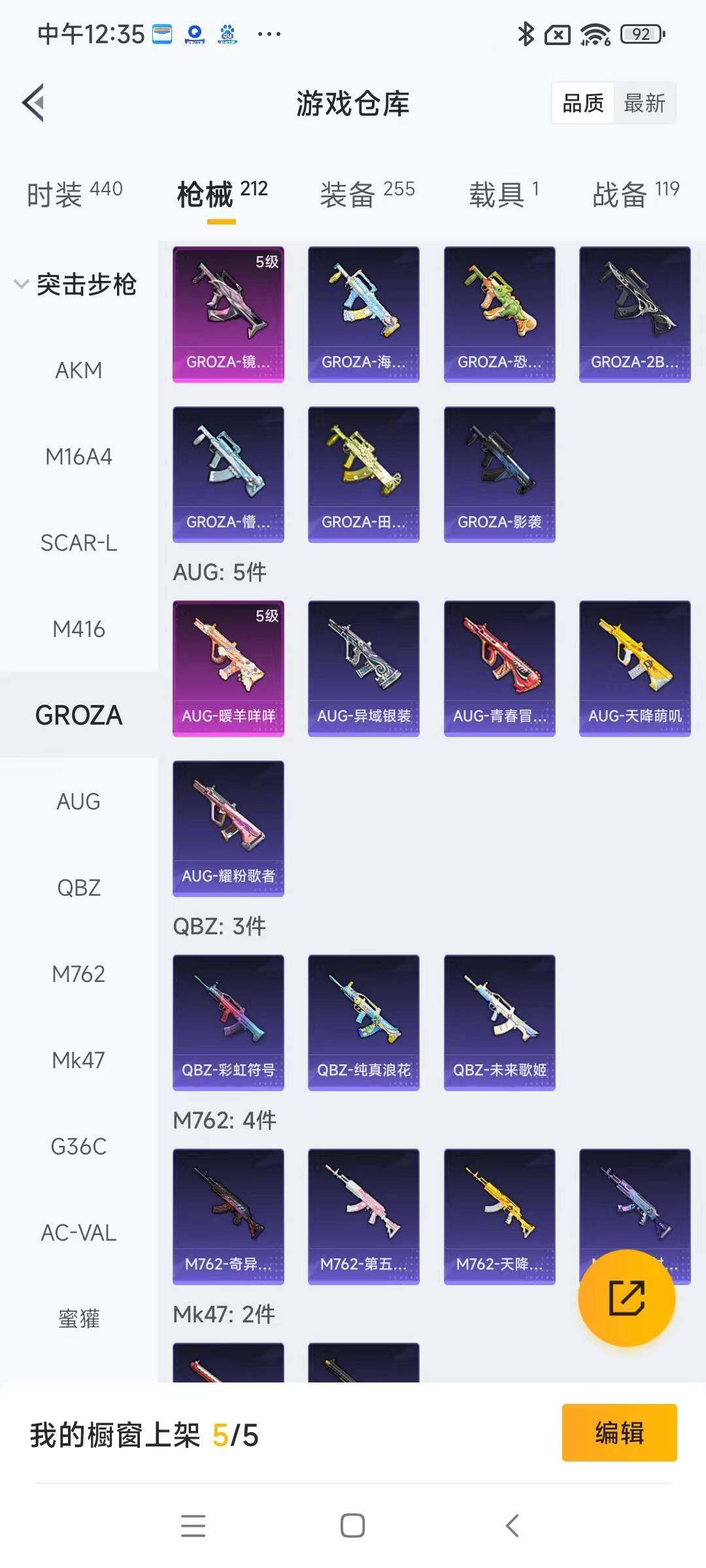Switch to the 装备 tab

[x=367, y=194]
